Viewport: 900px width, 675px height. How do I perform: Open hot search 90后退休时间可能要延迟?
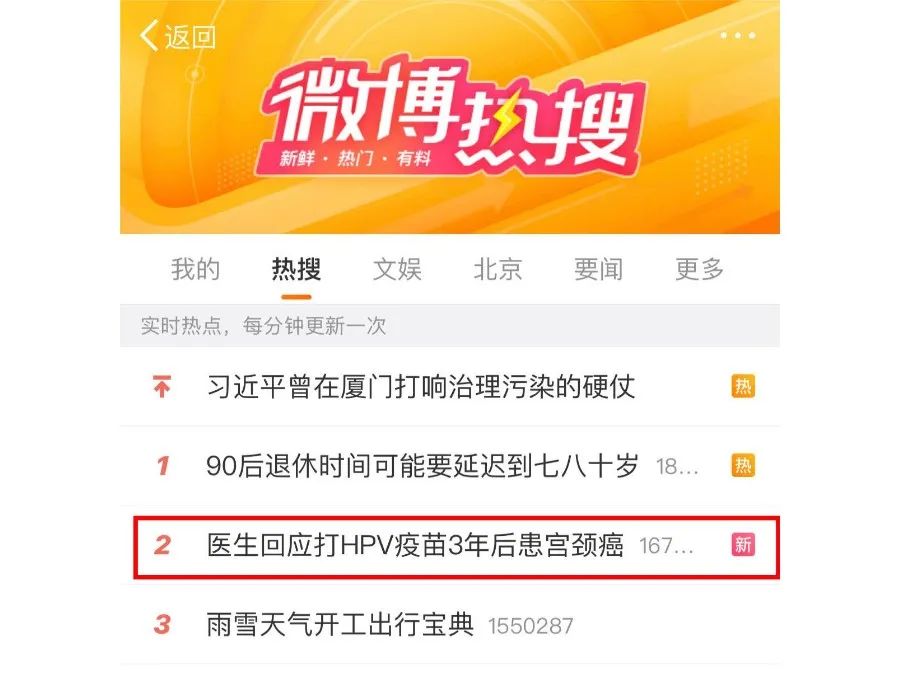pyautogui.click(x=421, y=466)
